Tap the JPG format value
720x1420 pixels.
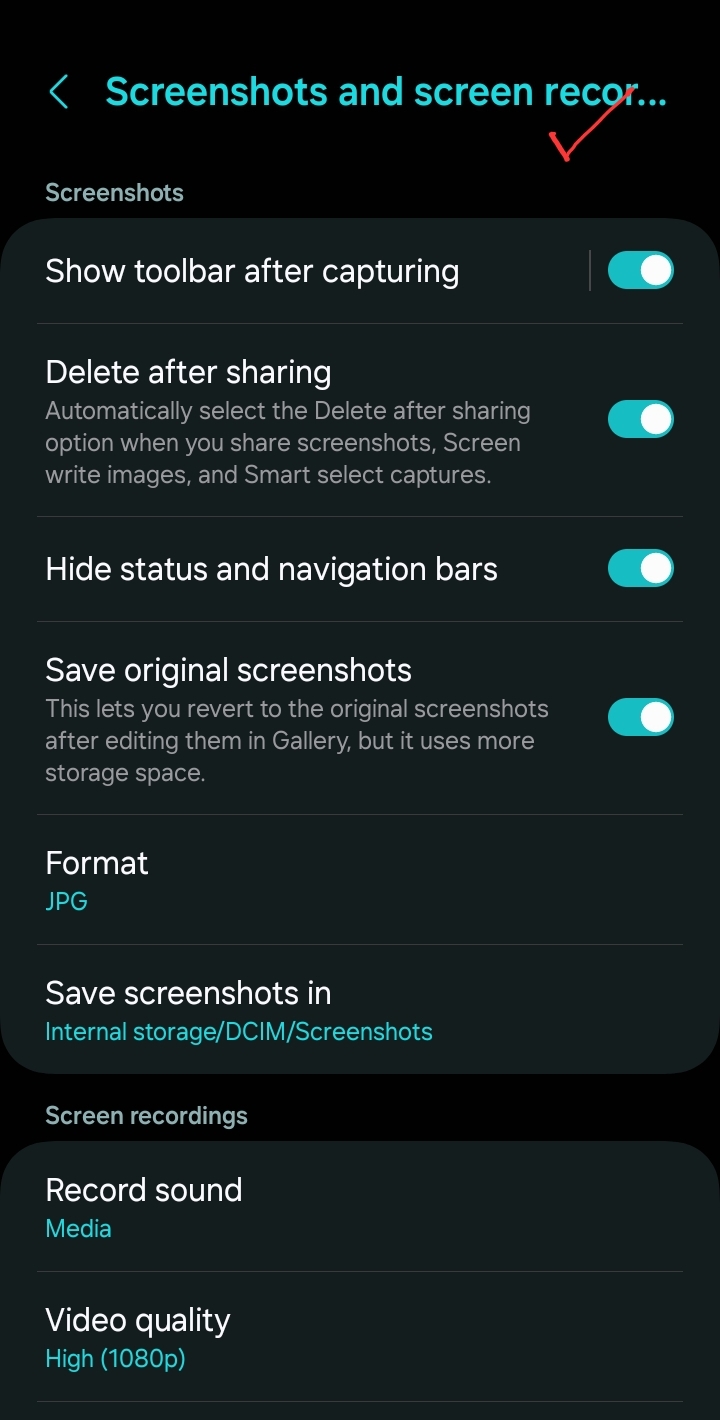pyautogui.click(x=66, y=901)
